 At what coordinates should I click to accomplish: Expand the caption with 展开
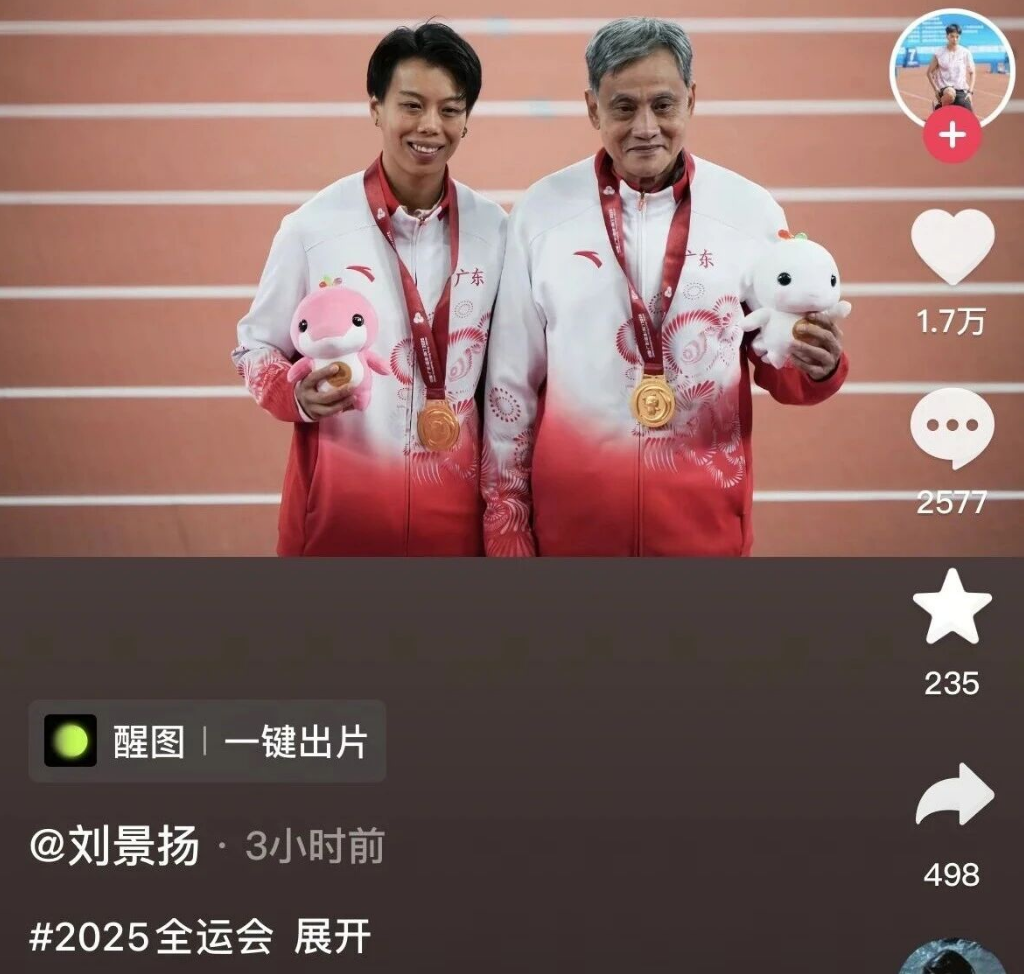pyautogui.click(x=332, y=937)
